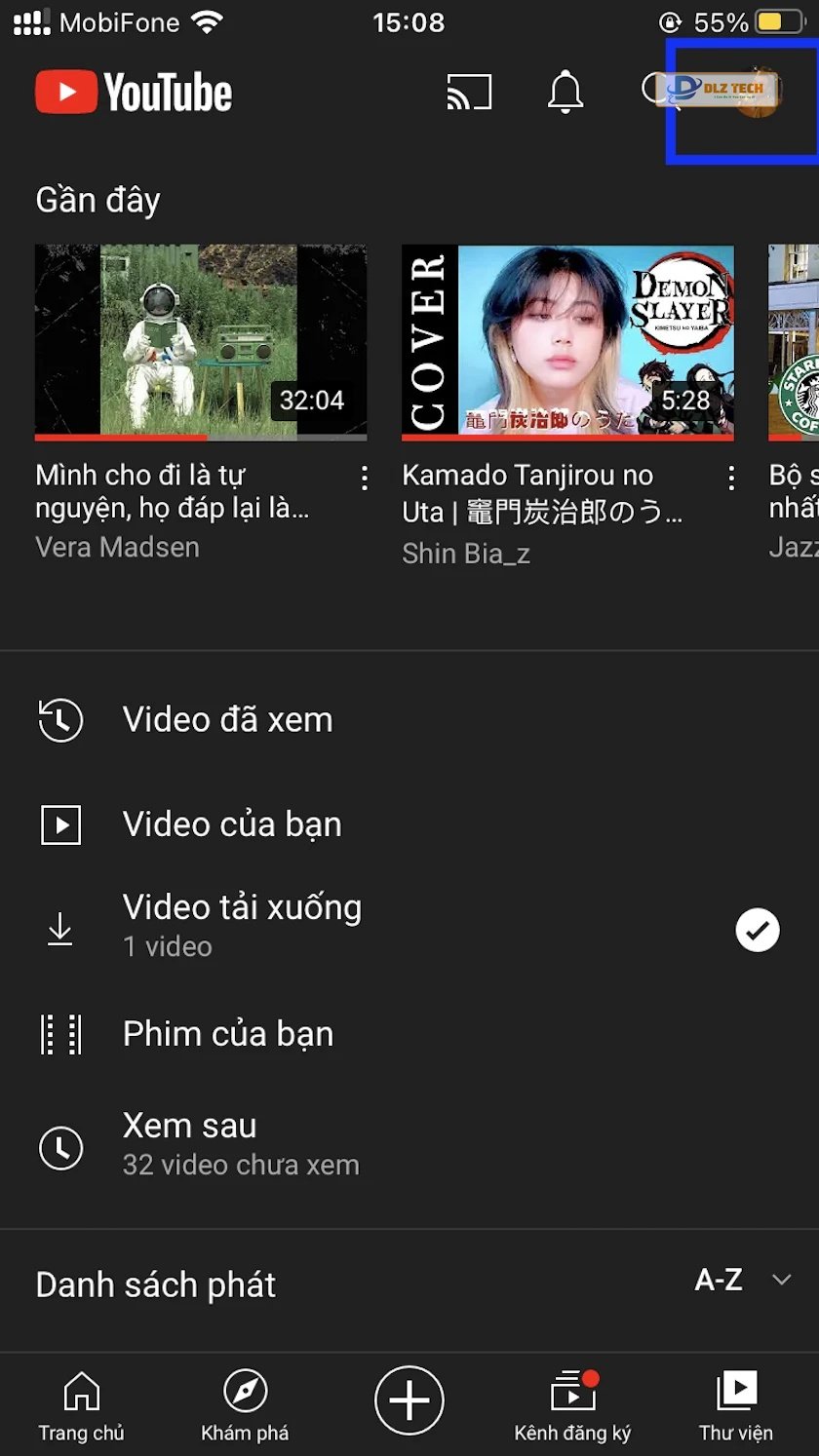
Task: Expand the A-Z playlist sort dropdown
Action: [x=743, y=1281]
